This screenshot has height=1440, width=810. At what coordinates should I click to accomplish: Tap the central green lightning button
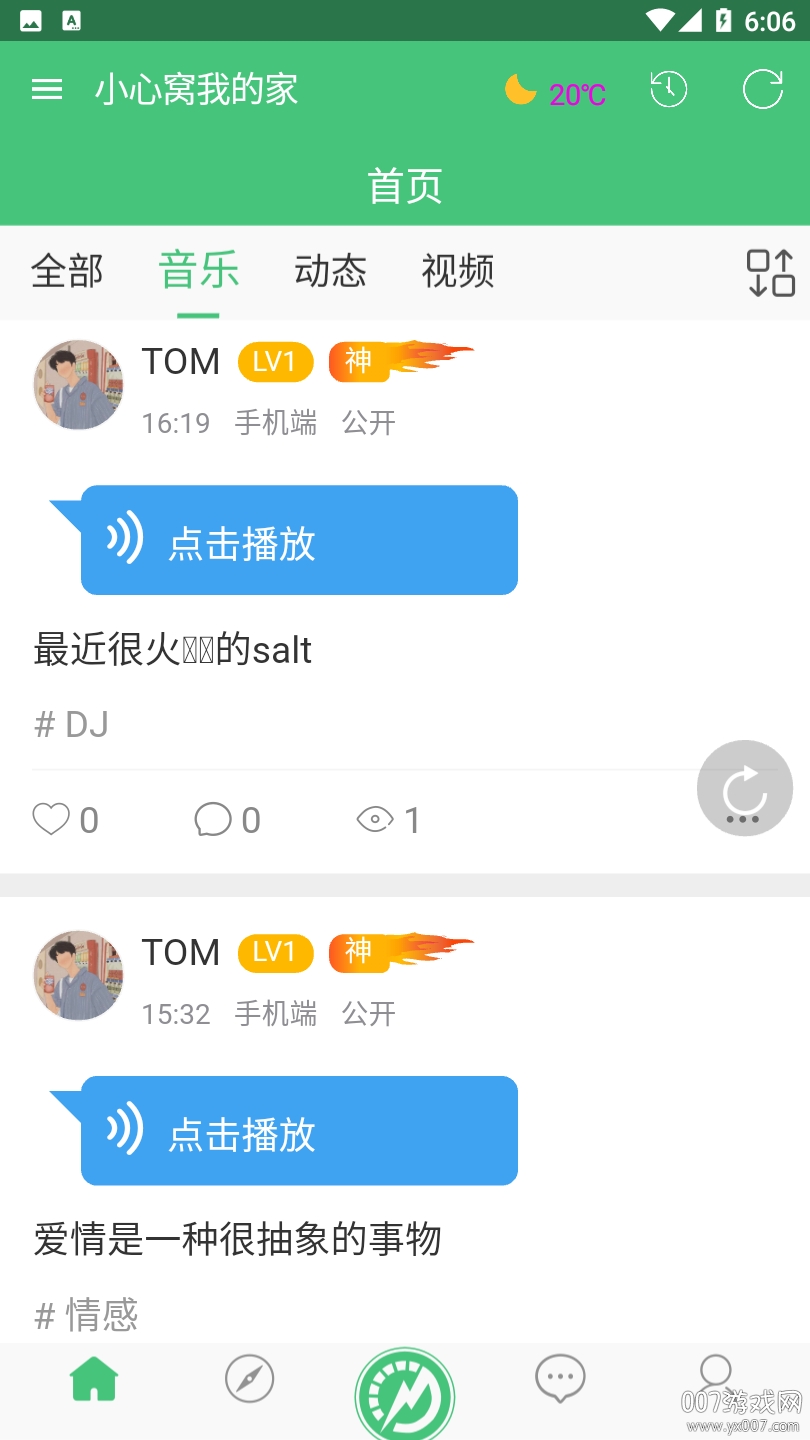click(404, 1392)
